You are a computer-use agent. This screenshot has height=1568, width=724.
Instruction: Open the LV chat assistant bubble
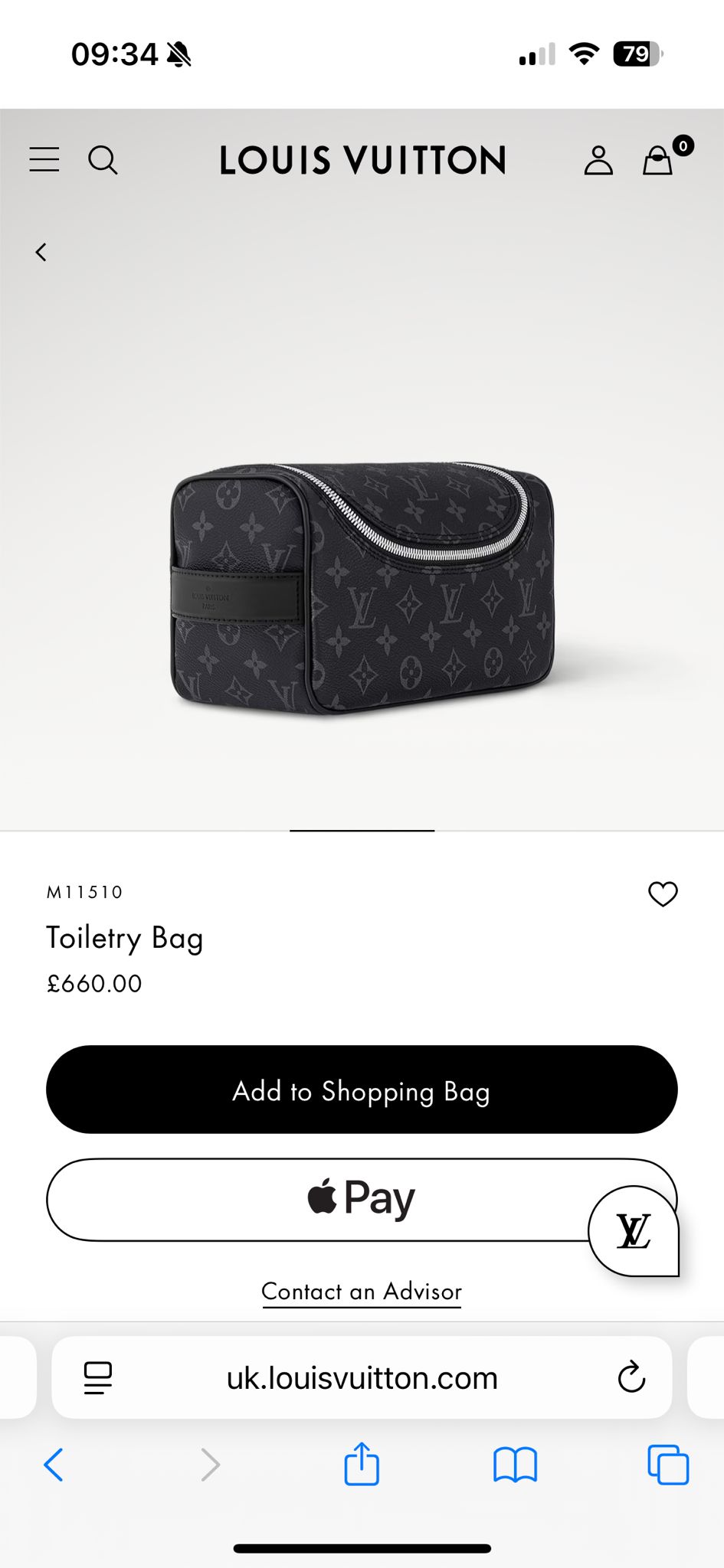tap(634, 1231)
